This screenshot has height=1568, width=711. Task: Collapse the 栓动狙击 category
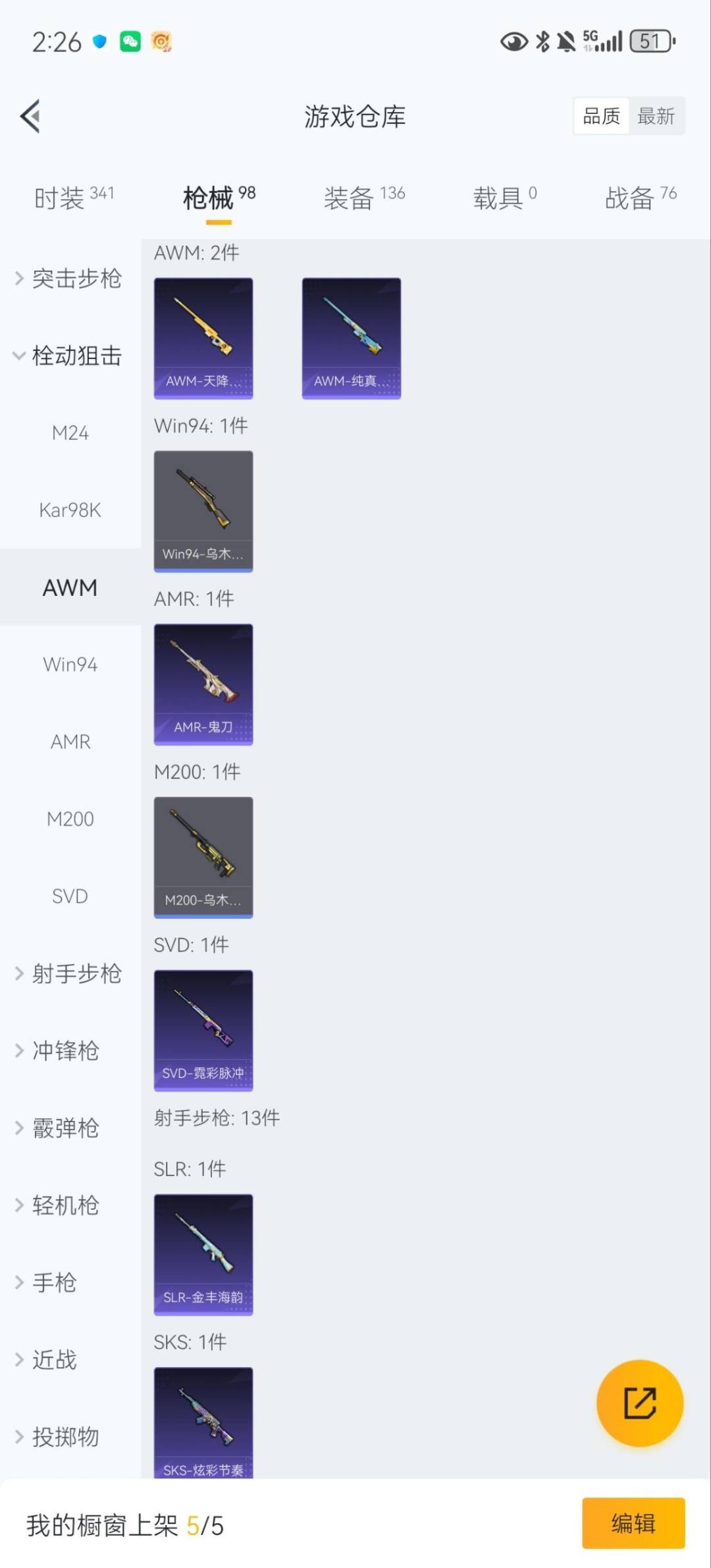[x=69, y=356]
